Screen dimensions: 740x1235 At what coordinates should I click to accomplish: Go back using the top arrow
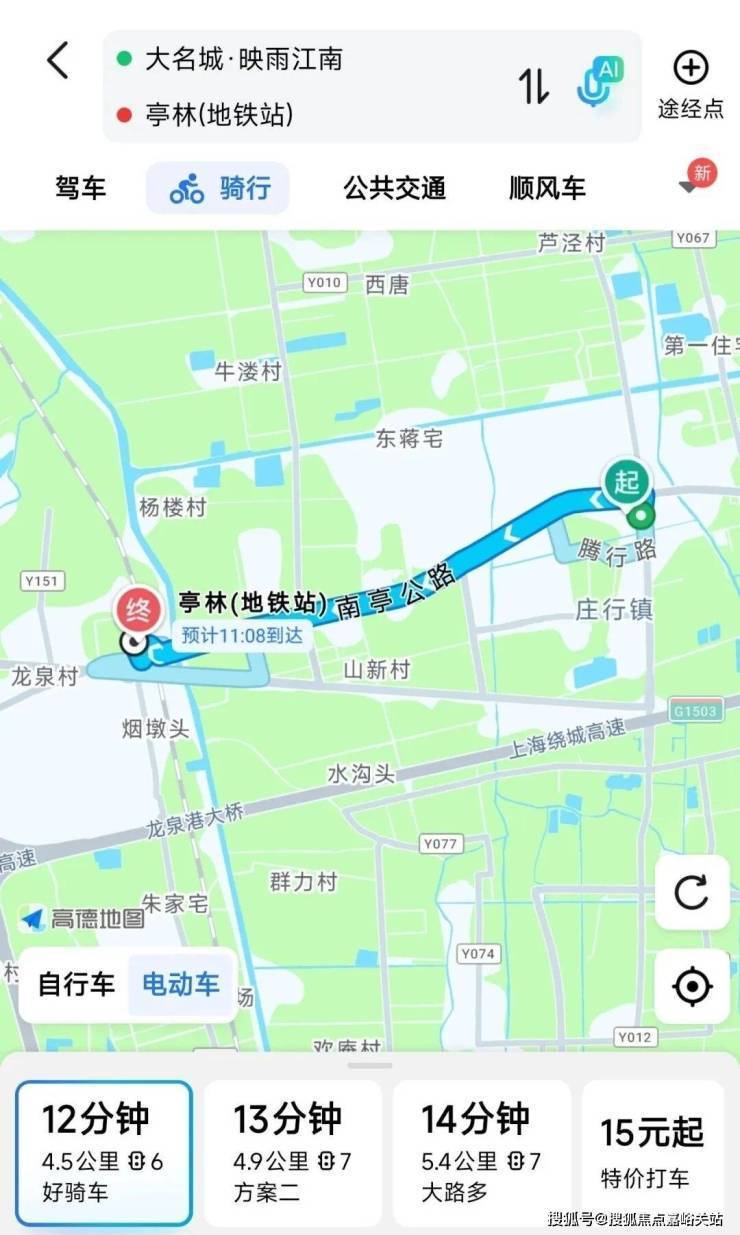58,61
